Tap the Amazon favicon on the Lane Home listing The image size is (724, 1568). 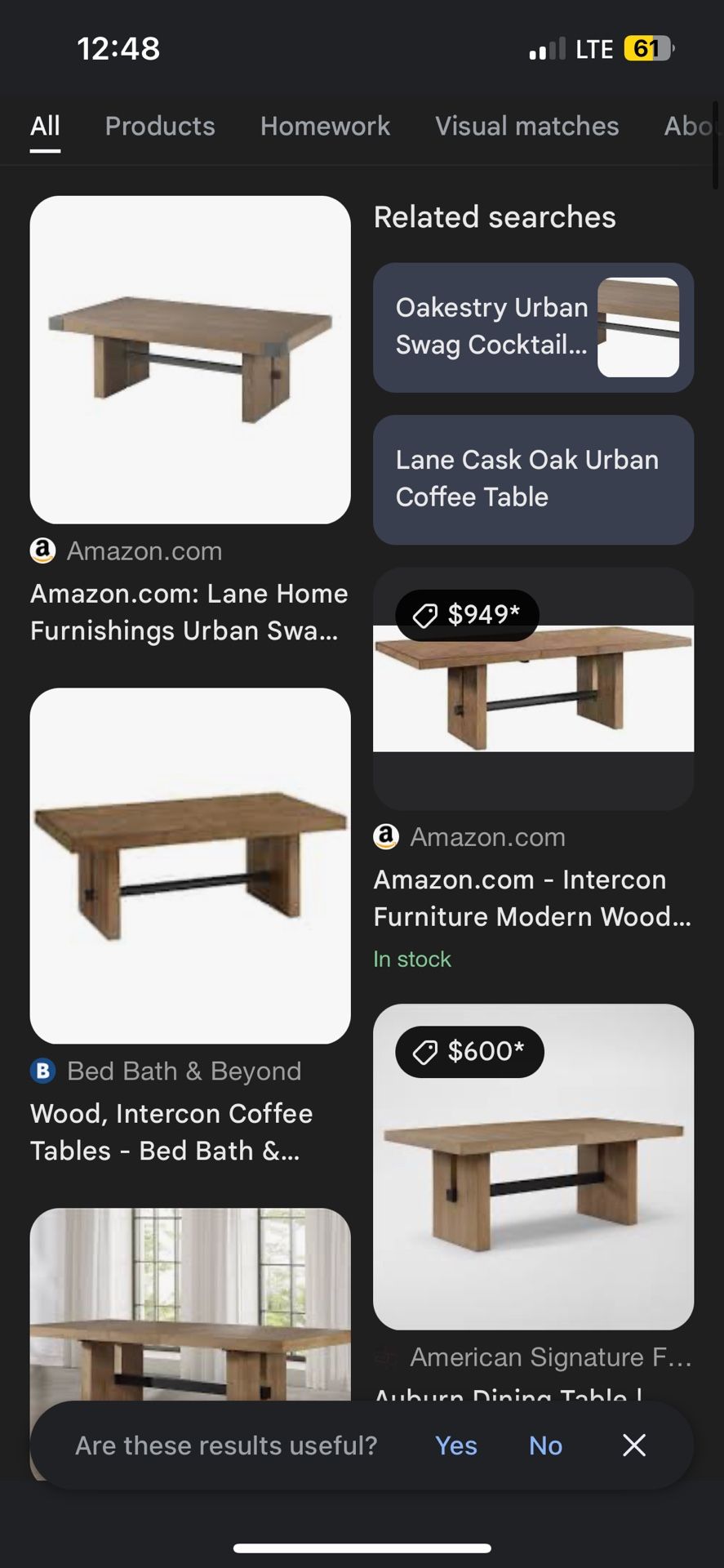(x=43, y=551)
